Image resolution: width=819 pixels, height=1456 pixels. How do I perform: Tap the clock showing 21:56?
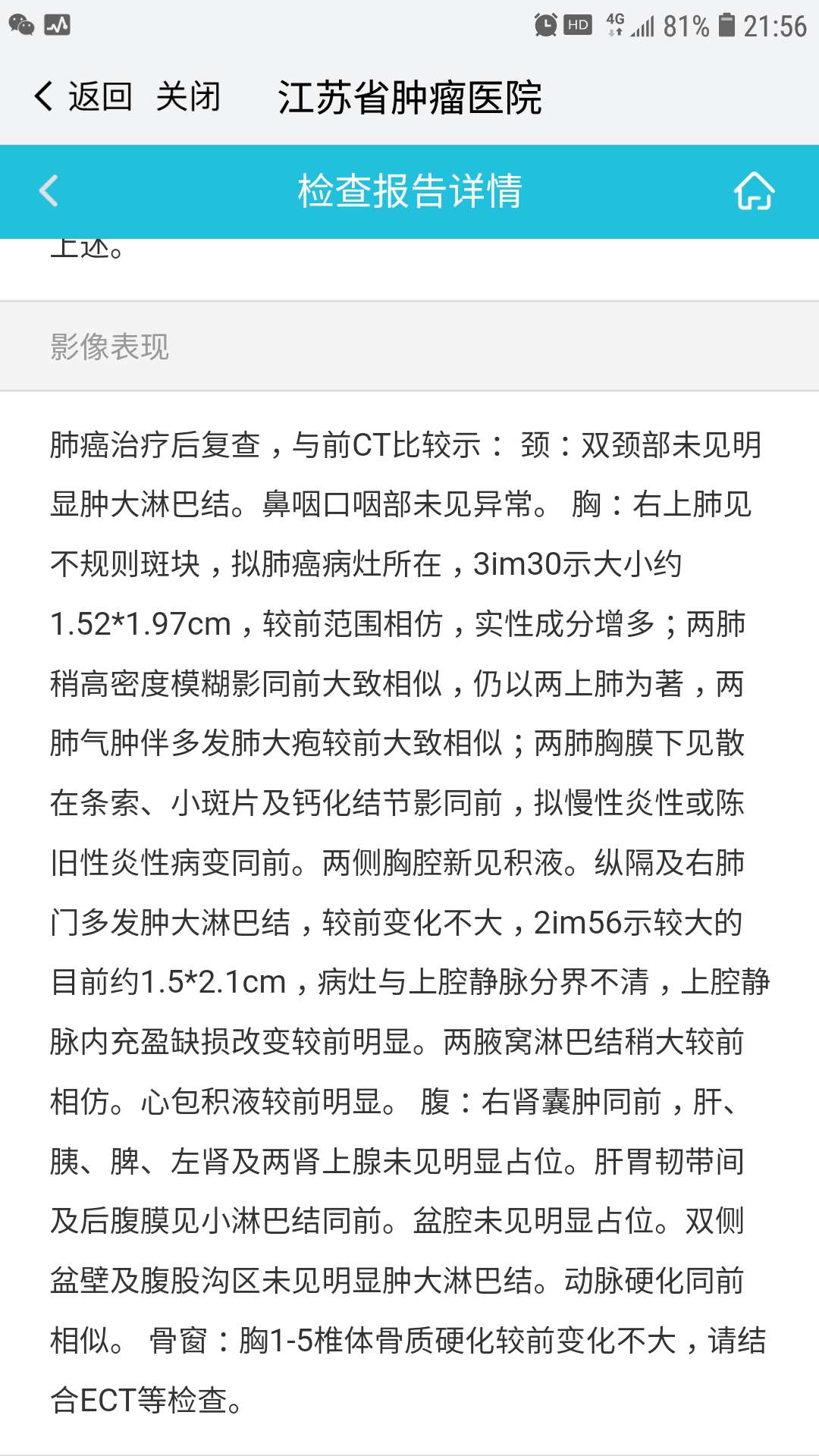point(773,23)
